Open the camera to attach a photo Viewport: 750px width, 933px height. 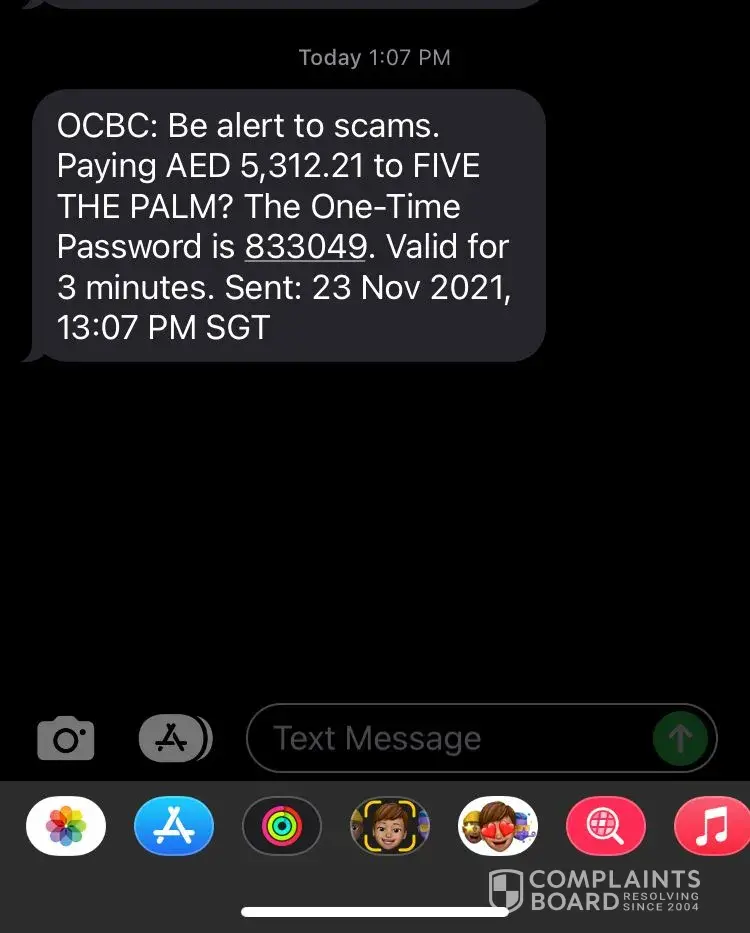coord(66,739)
